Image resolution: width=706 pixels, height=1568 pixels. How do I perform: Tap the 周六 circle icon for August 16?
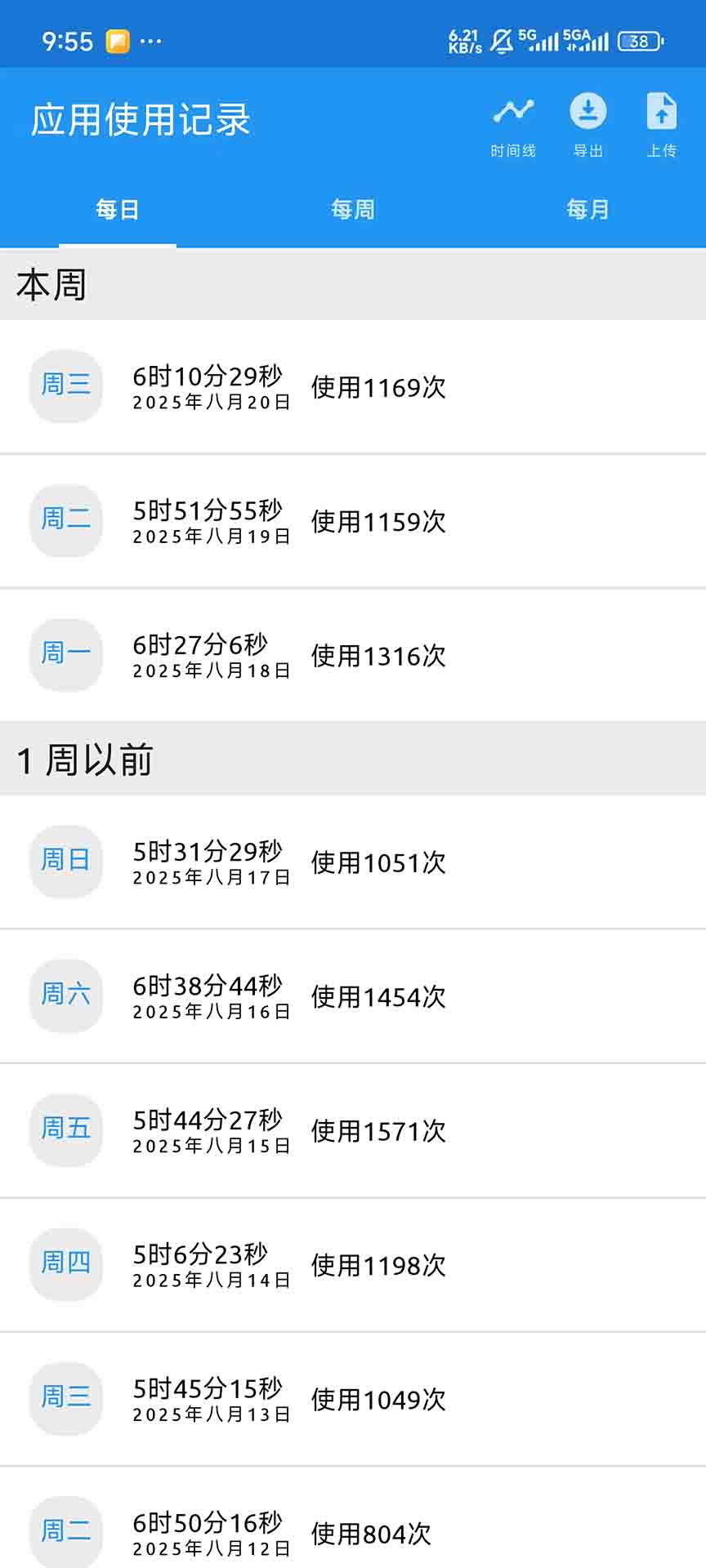65,996
